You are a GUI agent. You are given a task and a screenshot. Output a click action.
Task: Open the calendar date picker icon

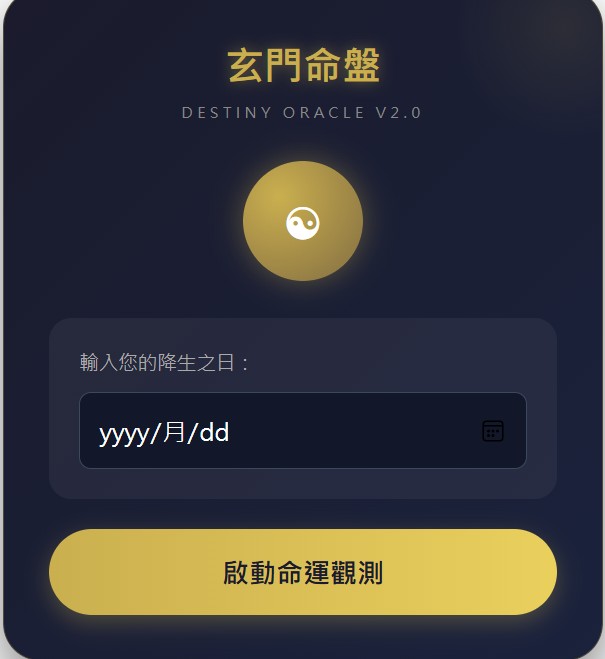[492, 431]
